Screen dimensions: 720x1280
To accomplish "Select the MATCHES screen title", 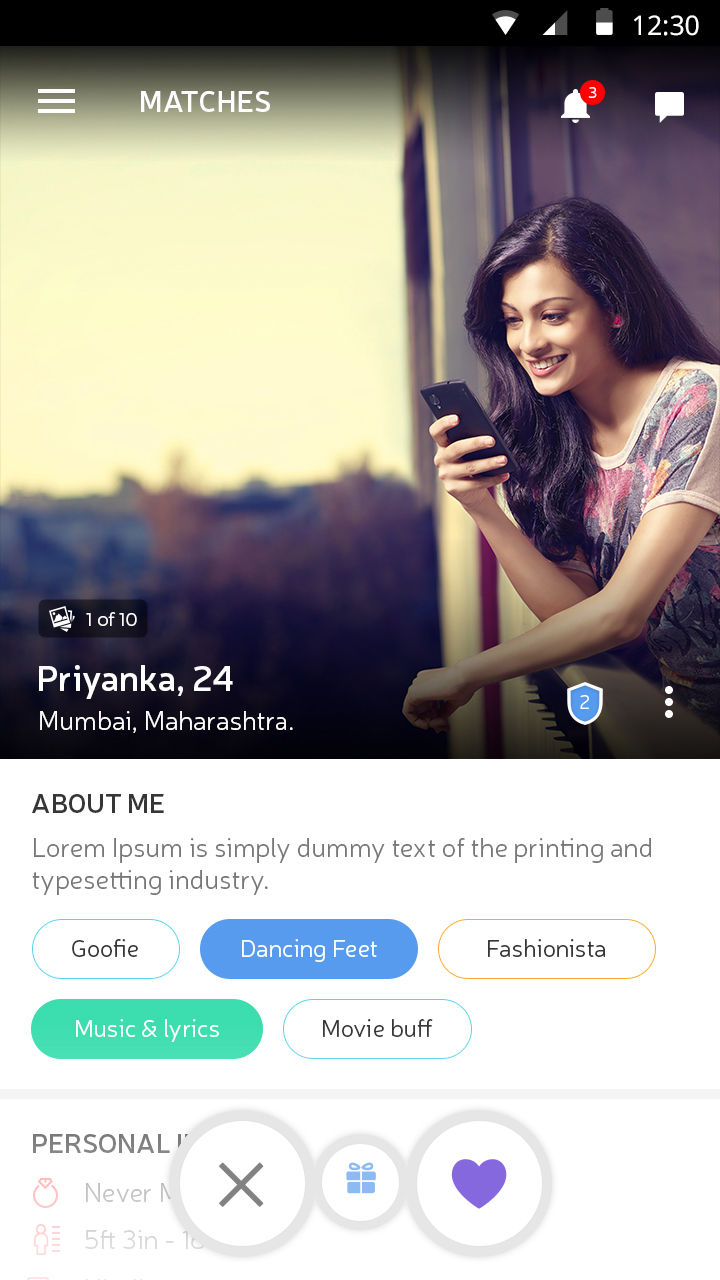I will [204, 101].
